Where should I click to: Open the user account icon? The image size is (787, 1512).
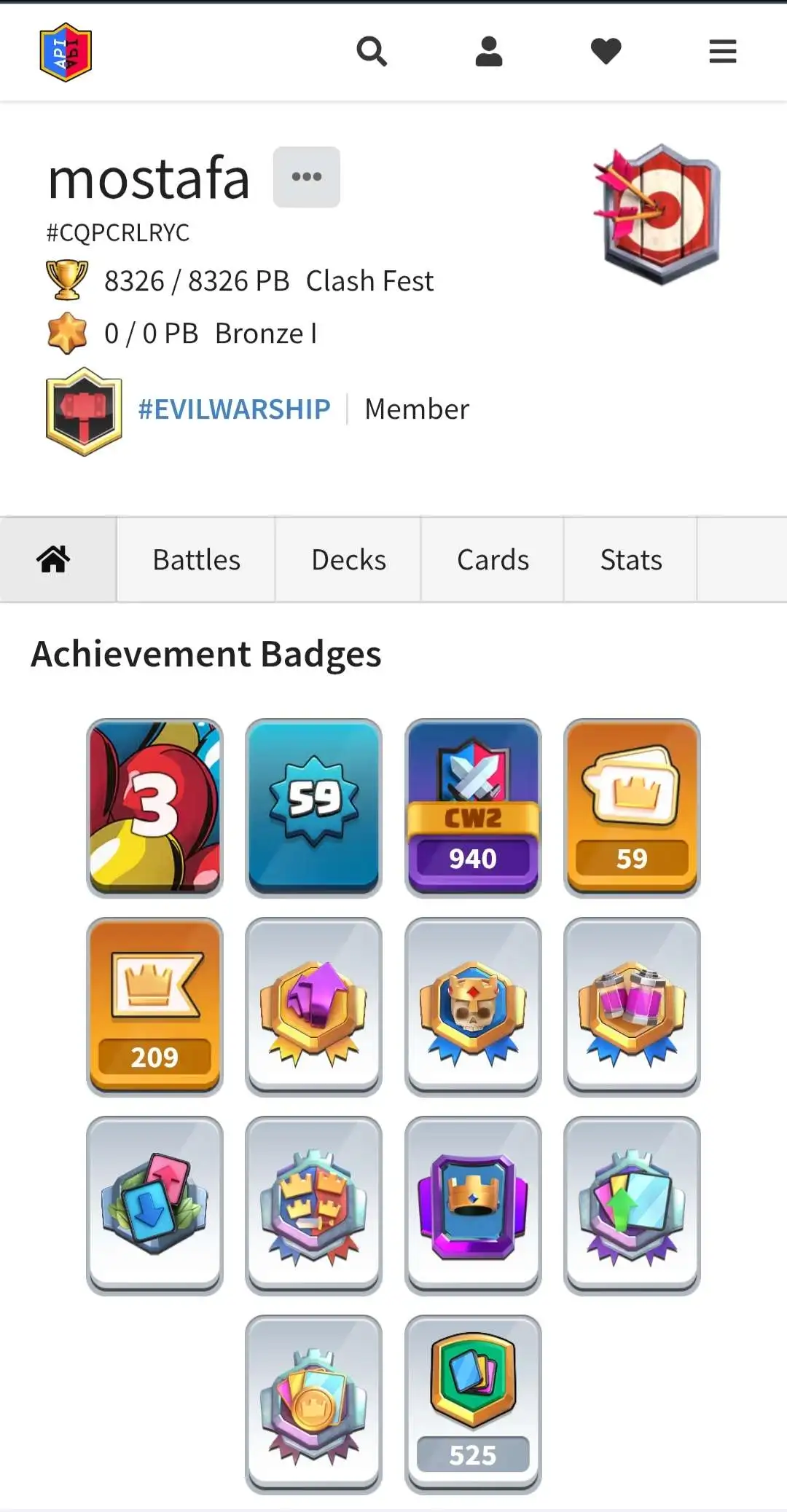pos(488,52)
